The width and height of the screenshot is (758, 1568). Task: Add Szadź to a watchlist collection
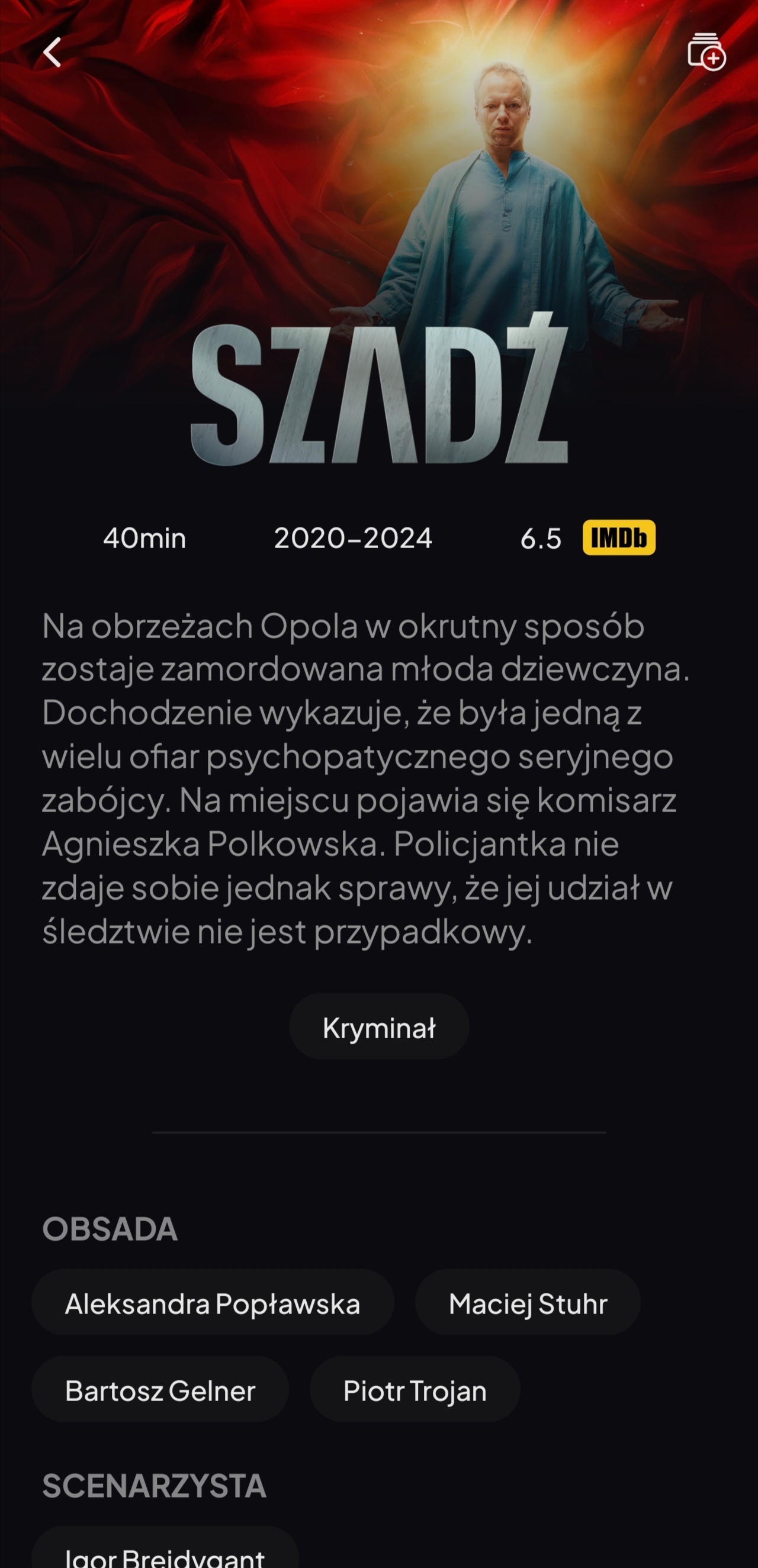pyautogui.click(x=706, y=52)
